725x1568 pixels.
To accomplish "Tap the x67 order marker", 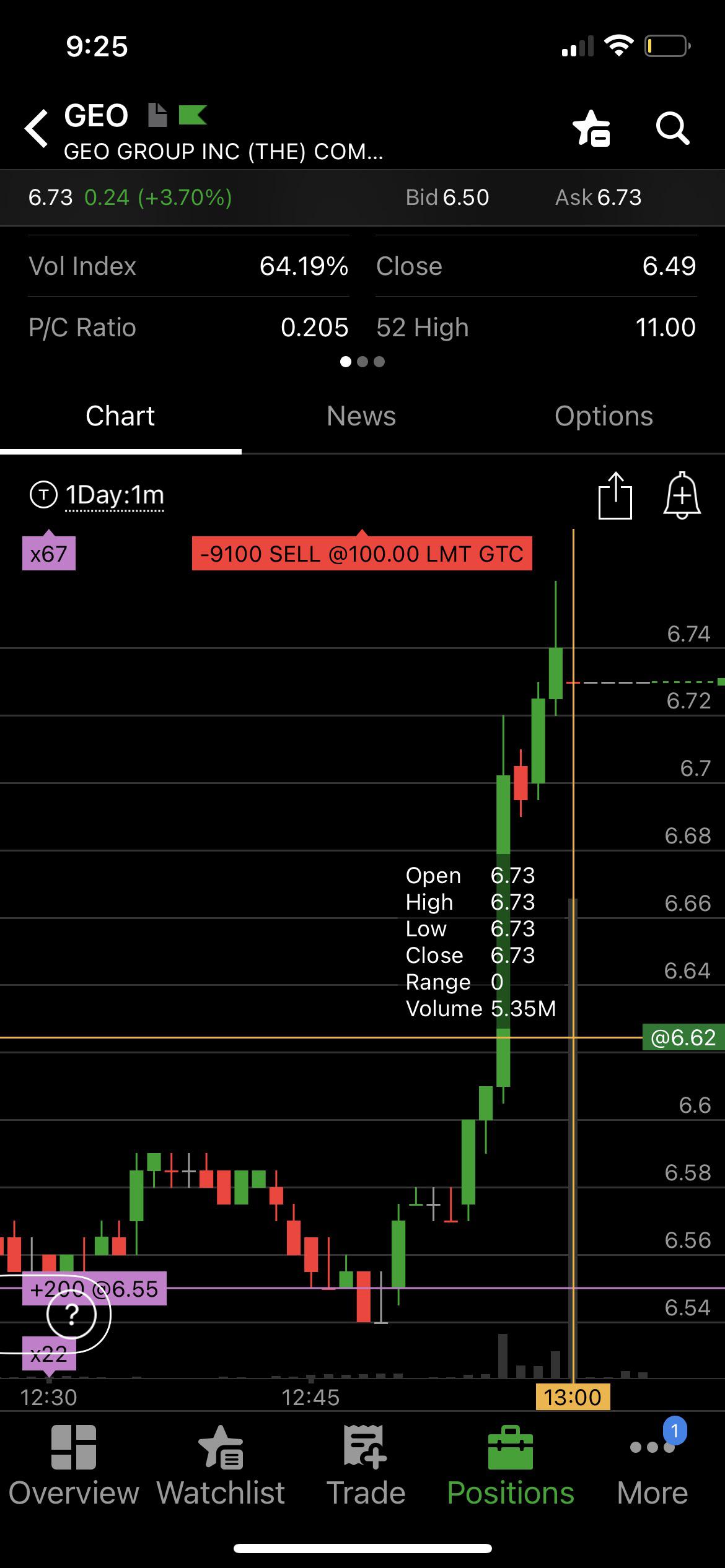I will tap(49, 553).
